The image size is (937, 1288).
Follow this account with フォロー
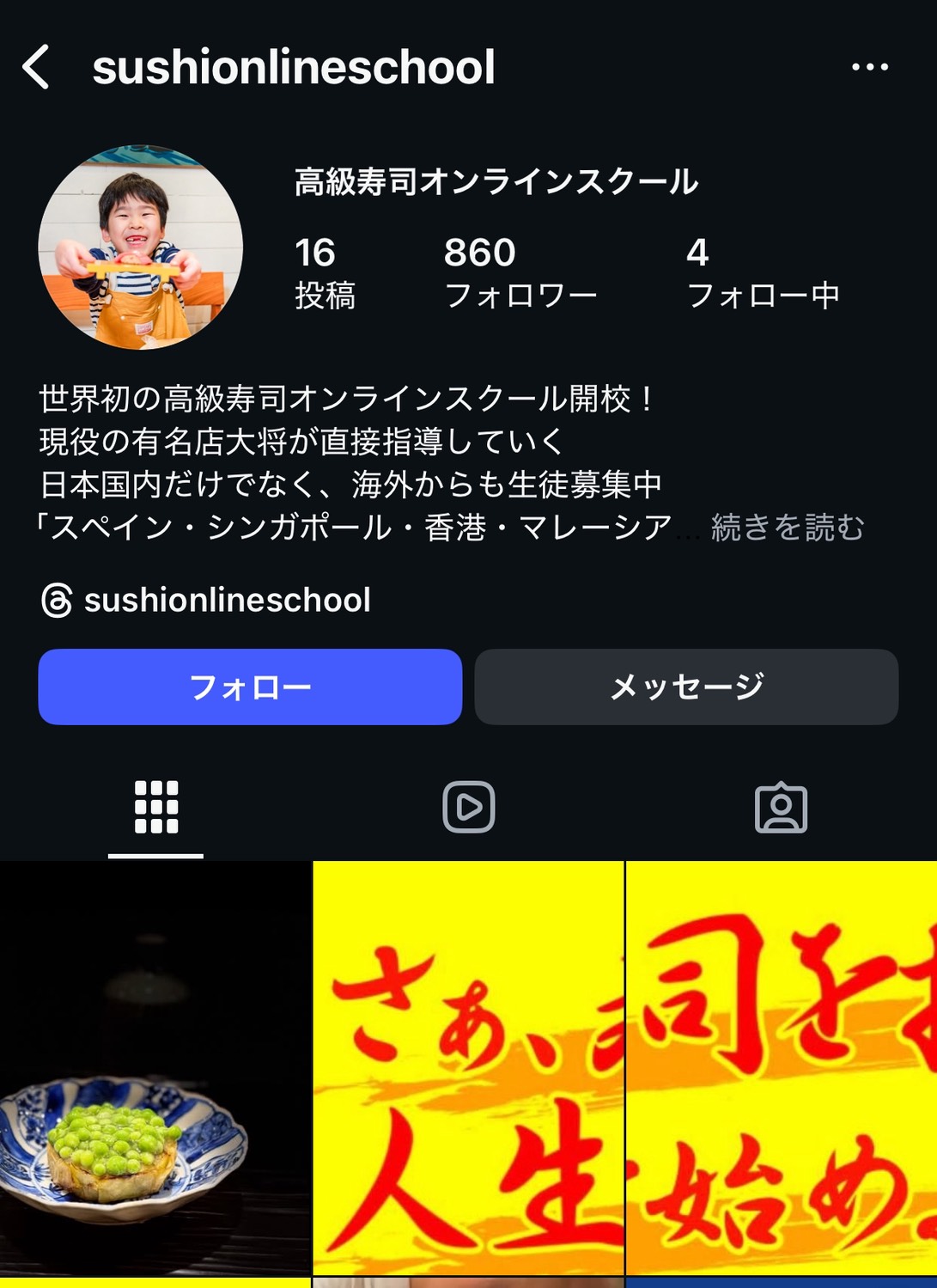pyautogui.click(x=250, y=687)
